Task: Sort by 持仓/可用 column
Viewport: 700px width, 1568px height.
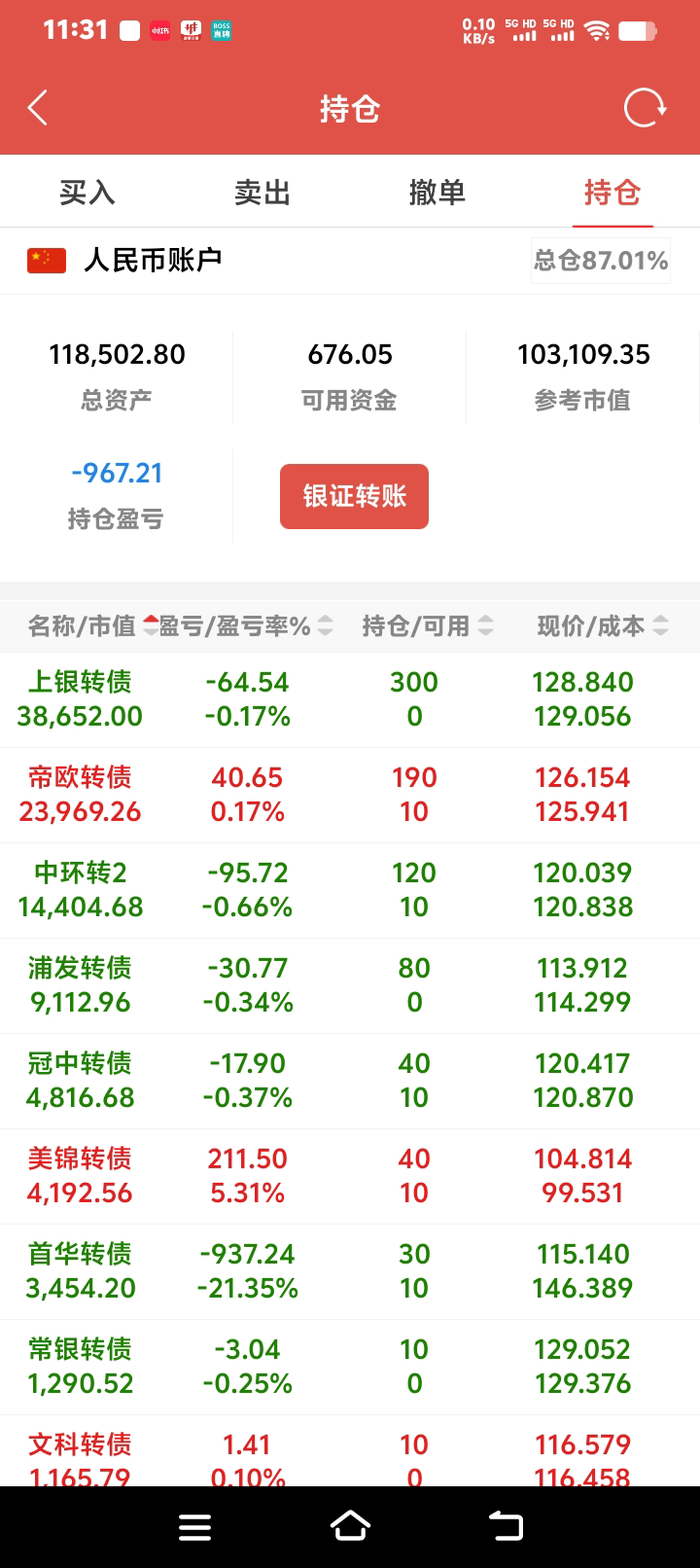Action: (x=428, y=626)
